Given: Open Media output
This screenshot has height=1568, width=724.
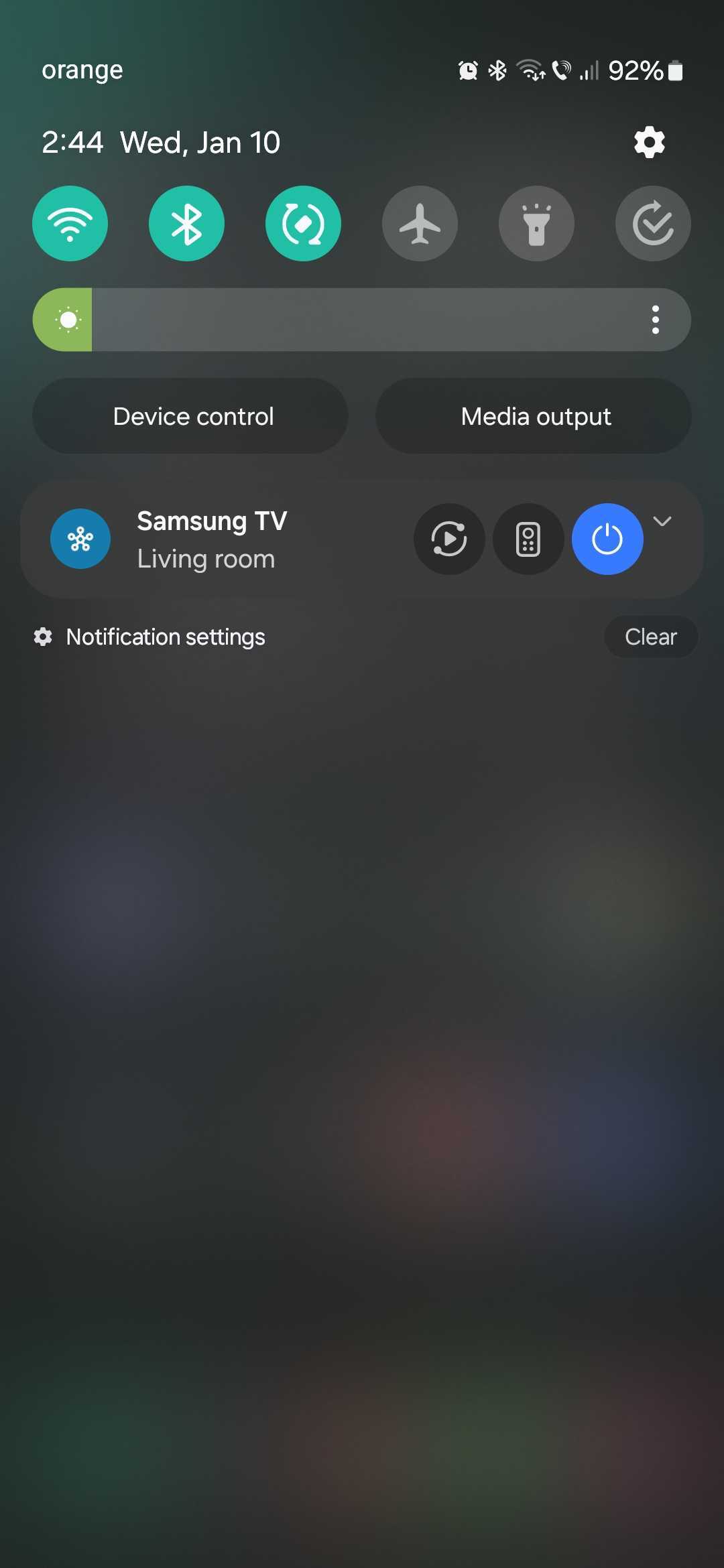Looking at the screenshot, I should point(534,416).
